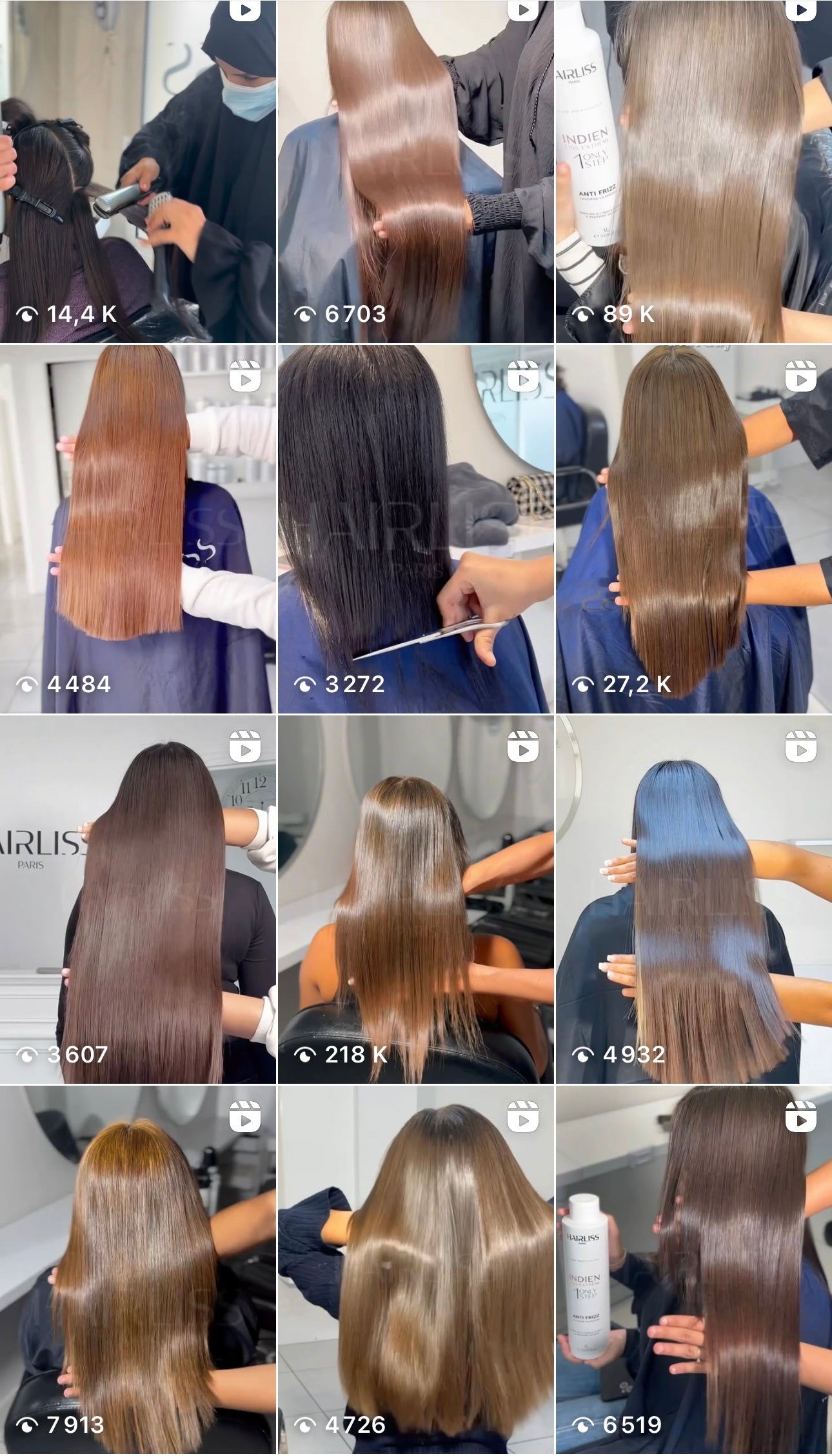Open the blue hair reel with 4932 views
The height and width of the screenshot is (1456, 832).
694,899
